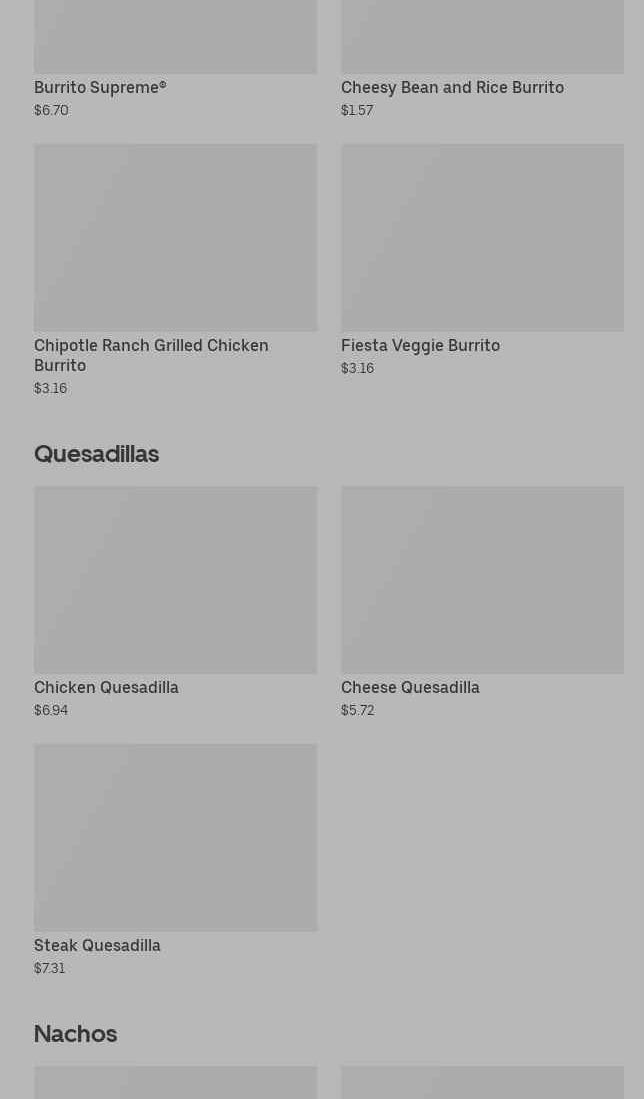Screen dimensions: 644x1099
Task: Select the Steak Quesadilla
Action: 175,861
